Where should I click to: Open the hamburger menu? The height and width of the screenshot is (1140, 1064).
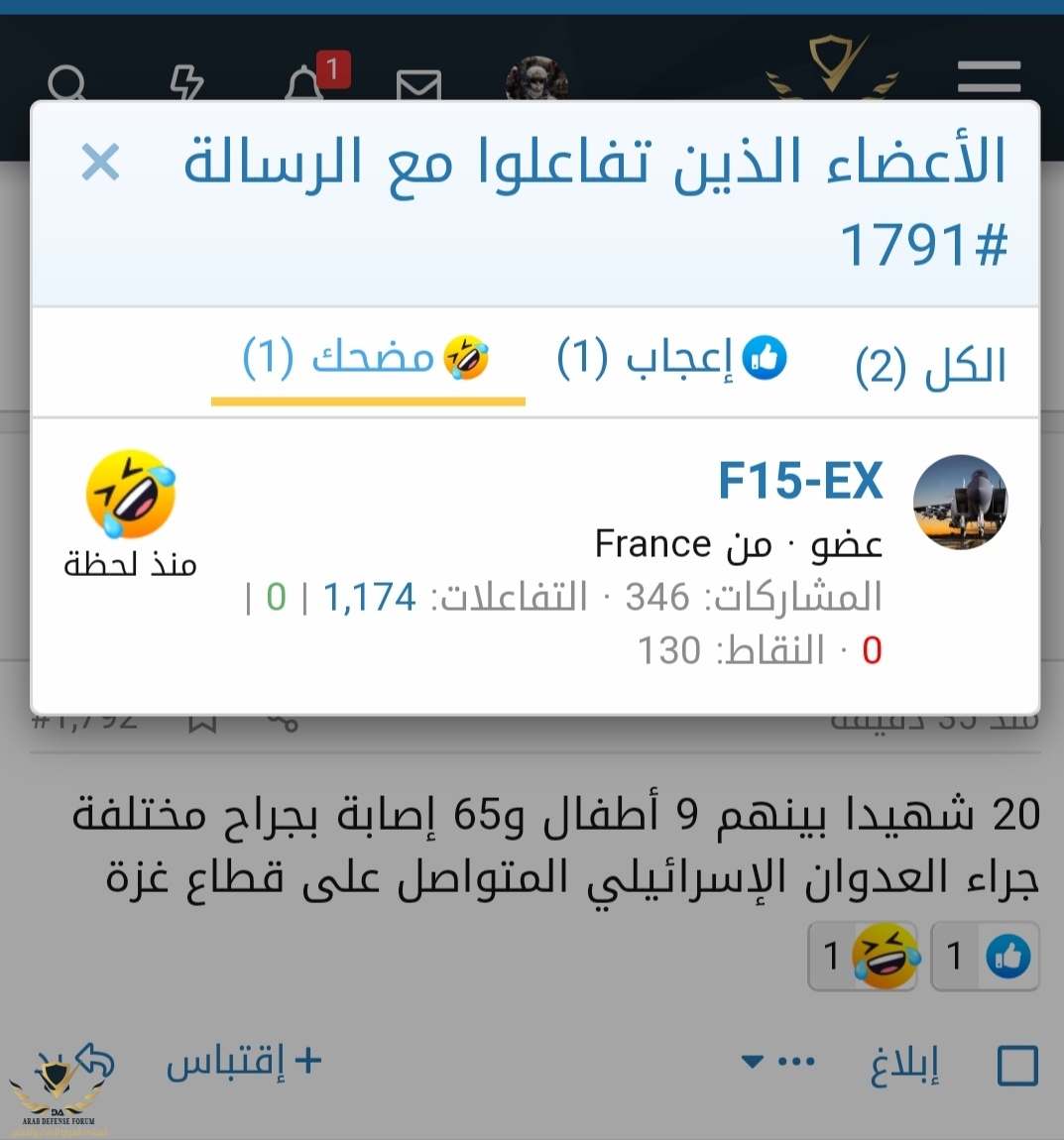tap(989, 77)
